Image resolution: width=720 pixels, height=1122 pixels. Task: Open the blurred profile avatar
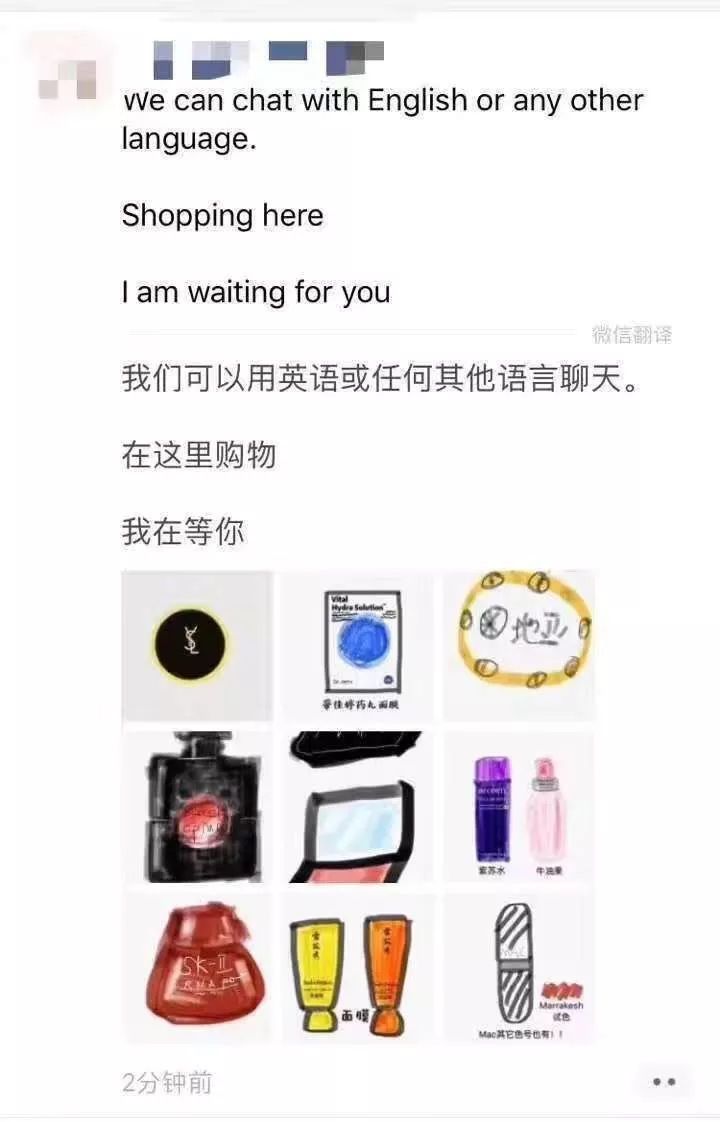click(67, 75)
